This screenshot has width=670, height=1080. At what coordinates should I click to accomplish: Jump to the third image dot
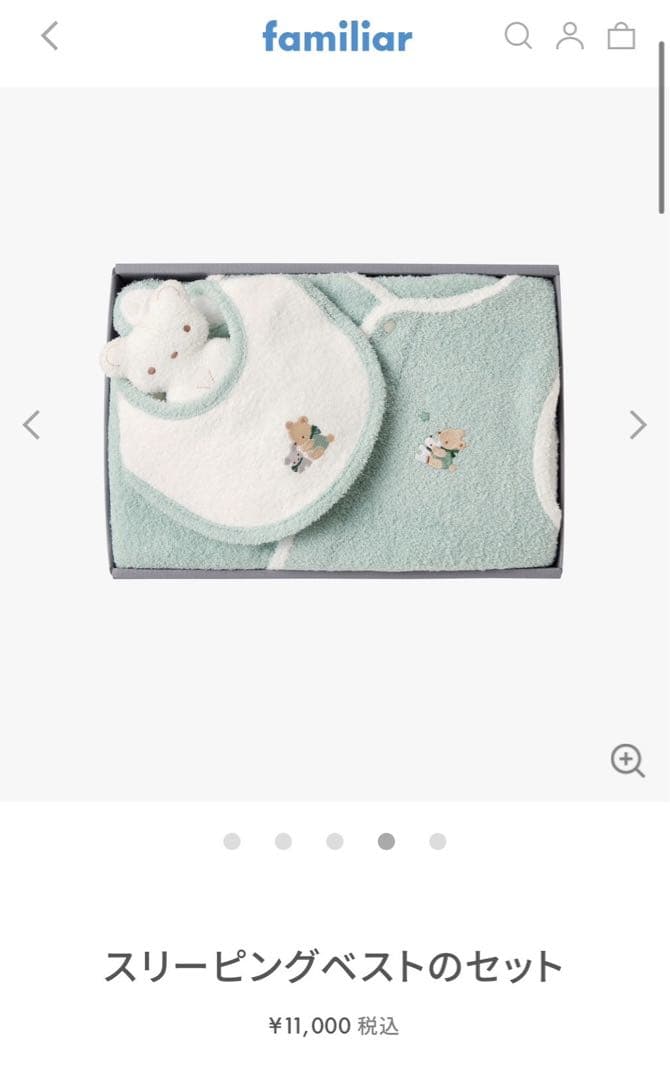[x=335, y=841]
